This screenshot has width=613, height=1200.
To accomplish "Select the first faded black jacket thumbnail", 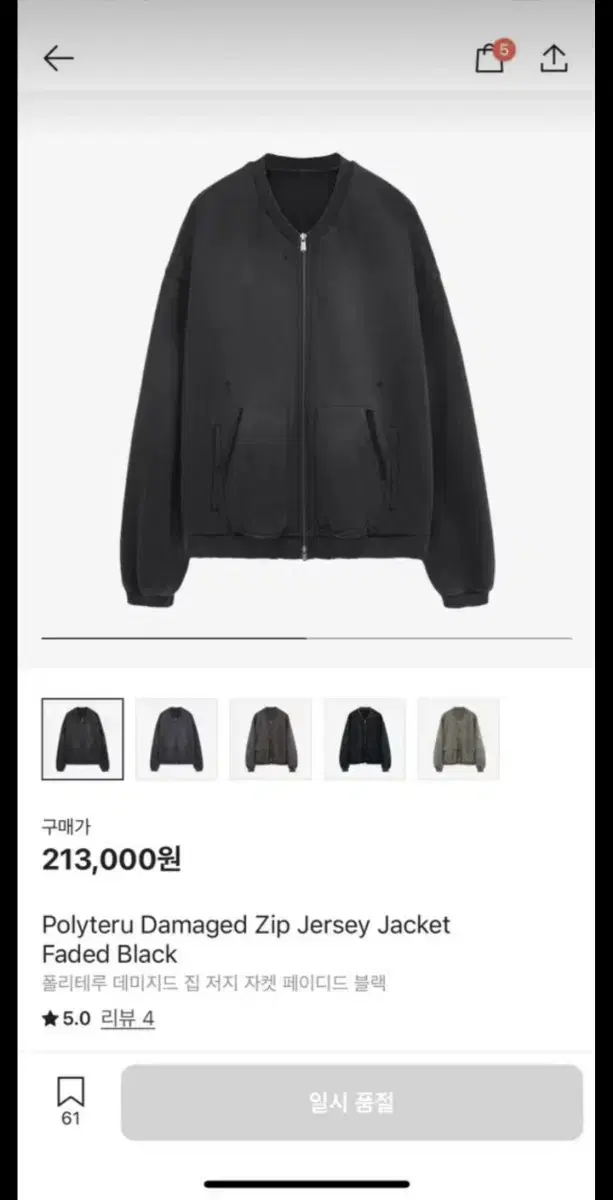I will [x=82, y=739].
